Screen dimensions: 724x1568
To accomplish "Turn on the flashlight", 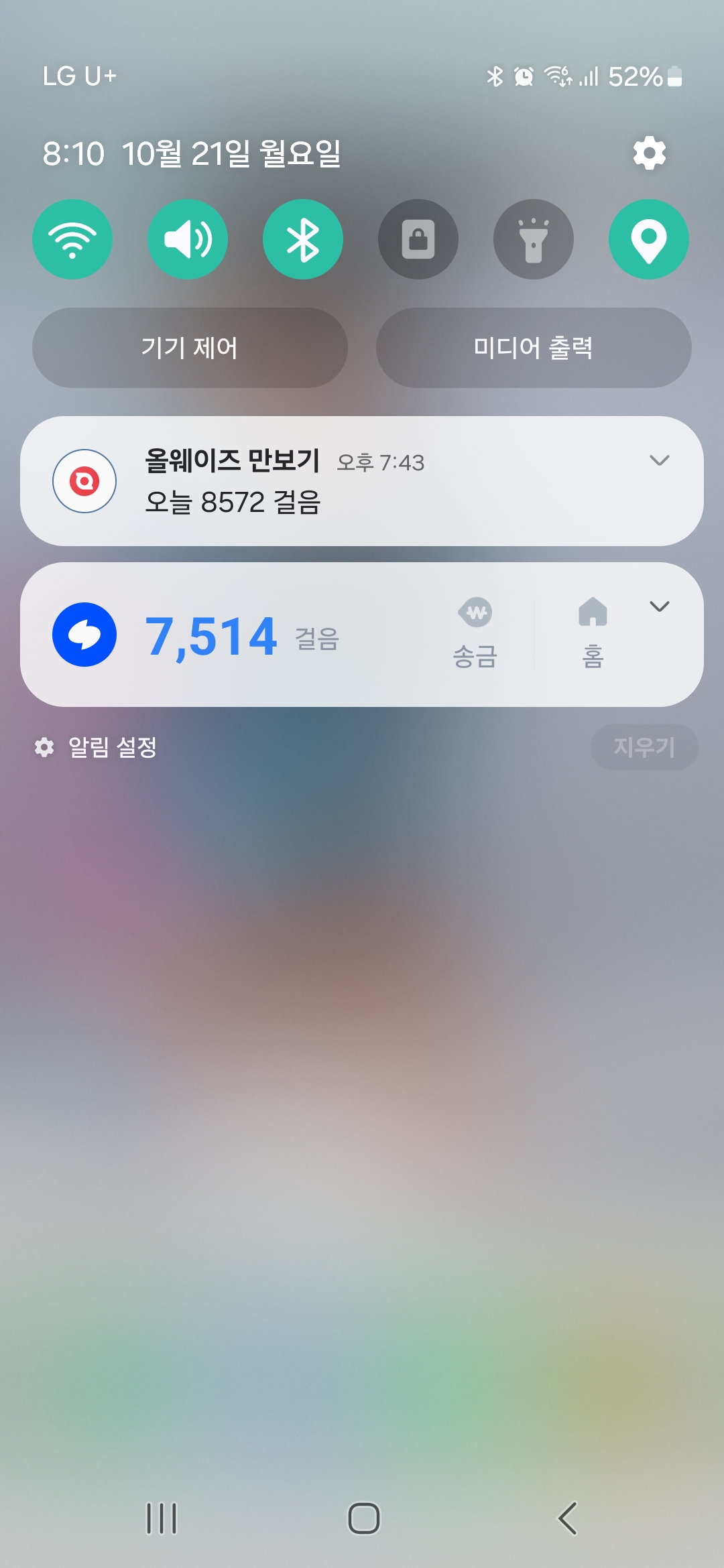I will tap(534, 239).
